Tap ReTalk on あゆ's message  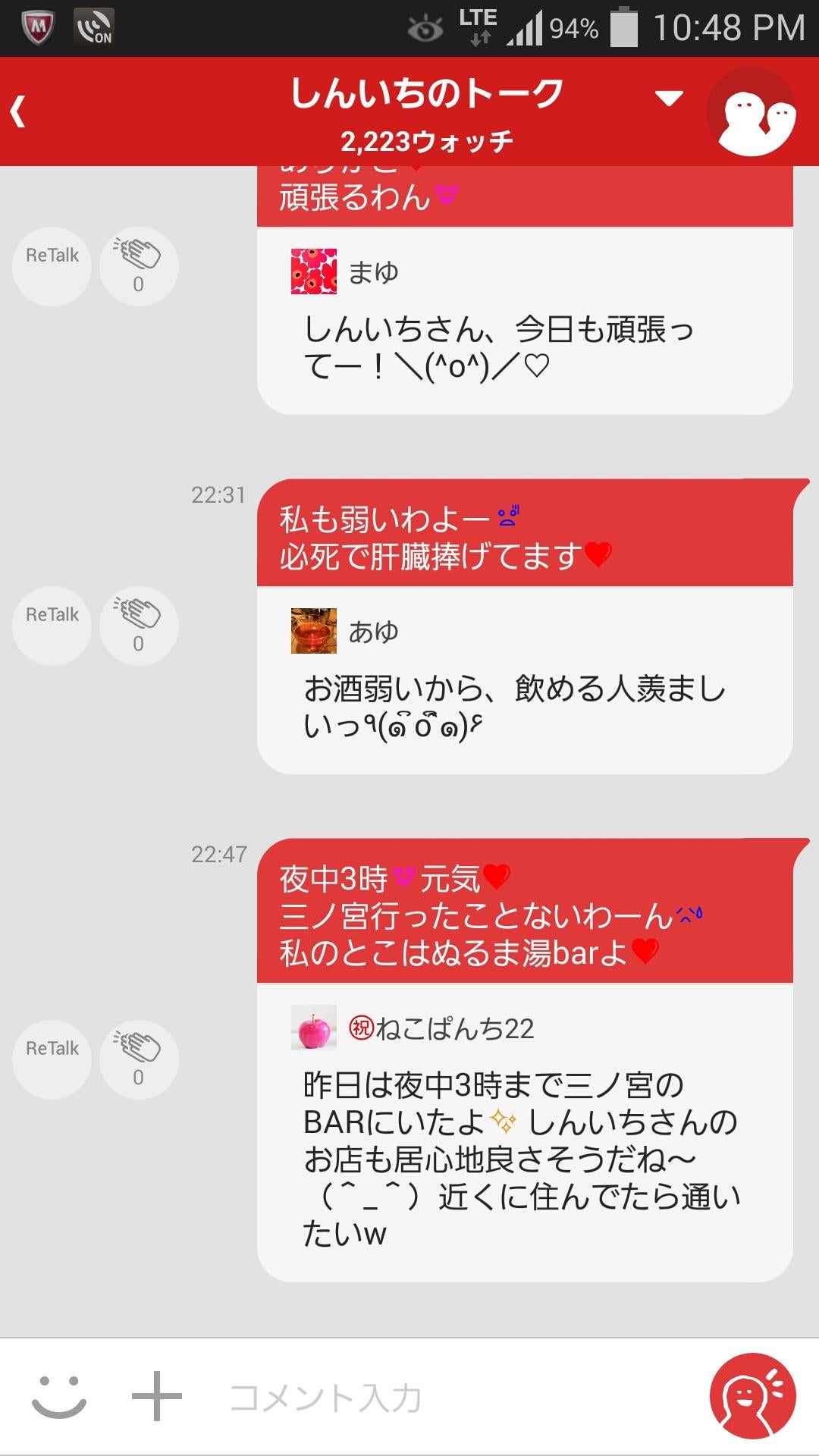[x=51, y=626]
